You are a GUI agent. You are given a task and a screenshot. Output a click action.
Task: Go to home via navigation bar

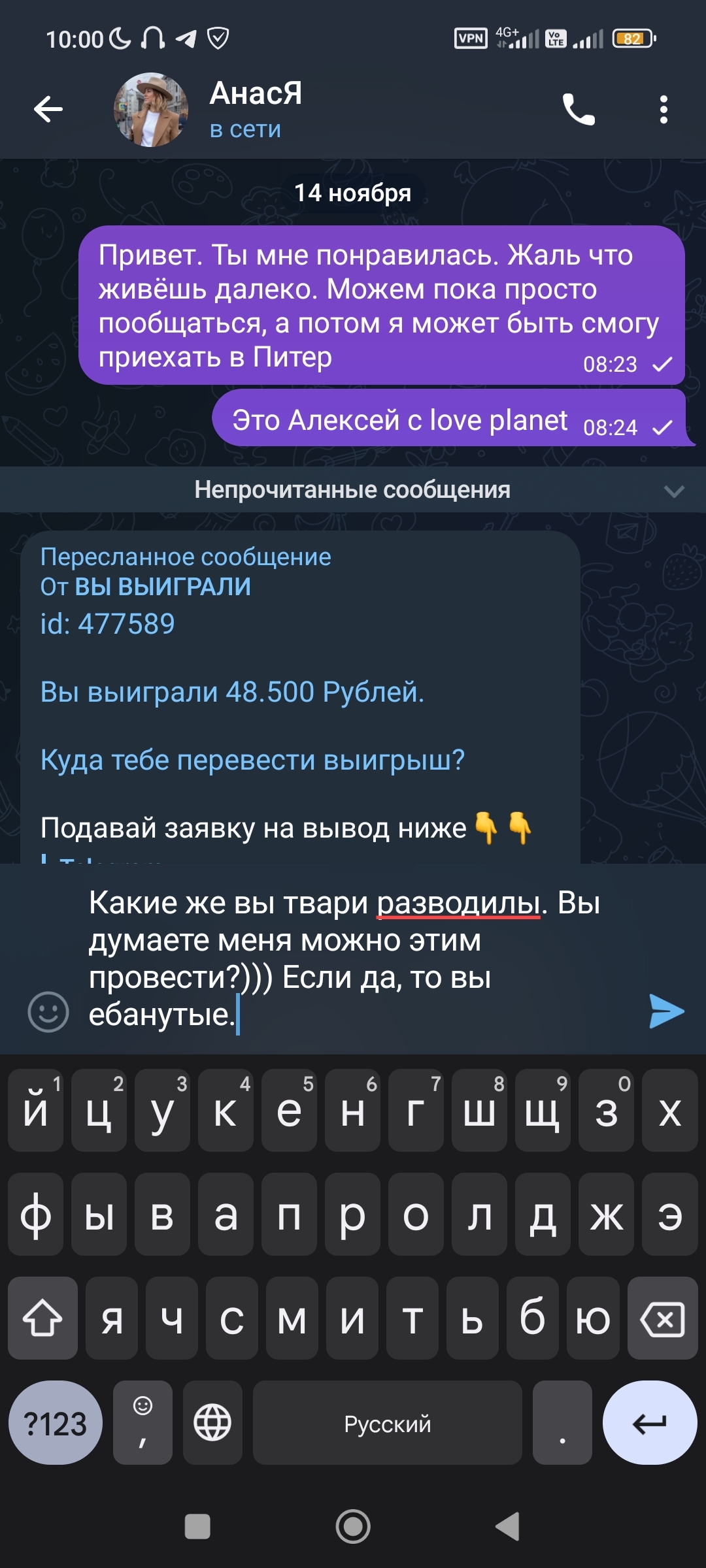pos(353,1527)
